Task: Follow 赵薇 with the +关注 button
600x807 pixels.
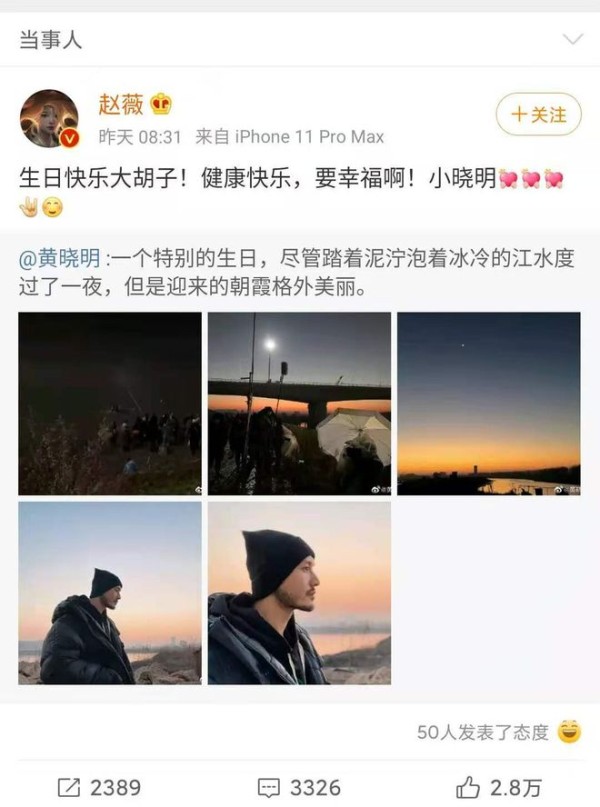Action: click(x=538, y=115)
